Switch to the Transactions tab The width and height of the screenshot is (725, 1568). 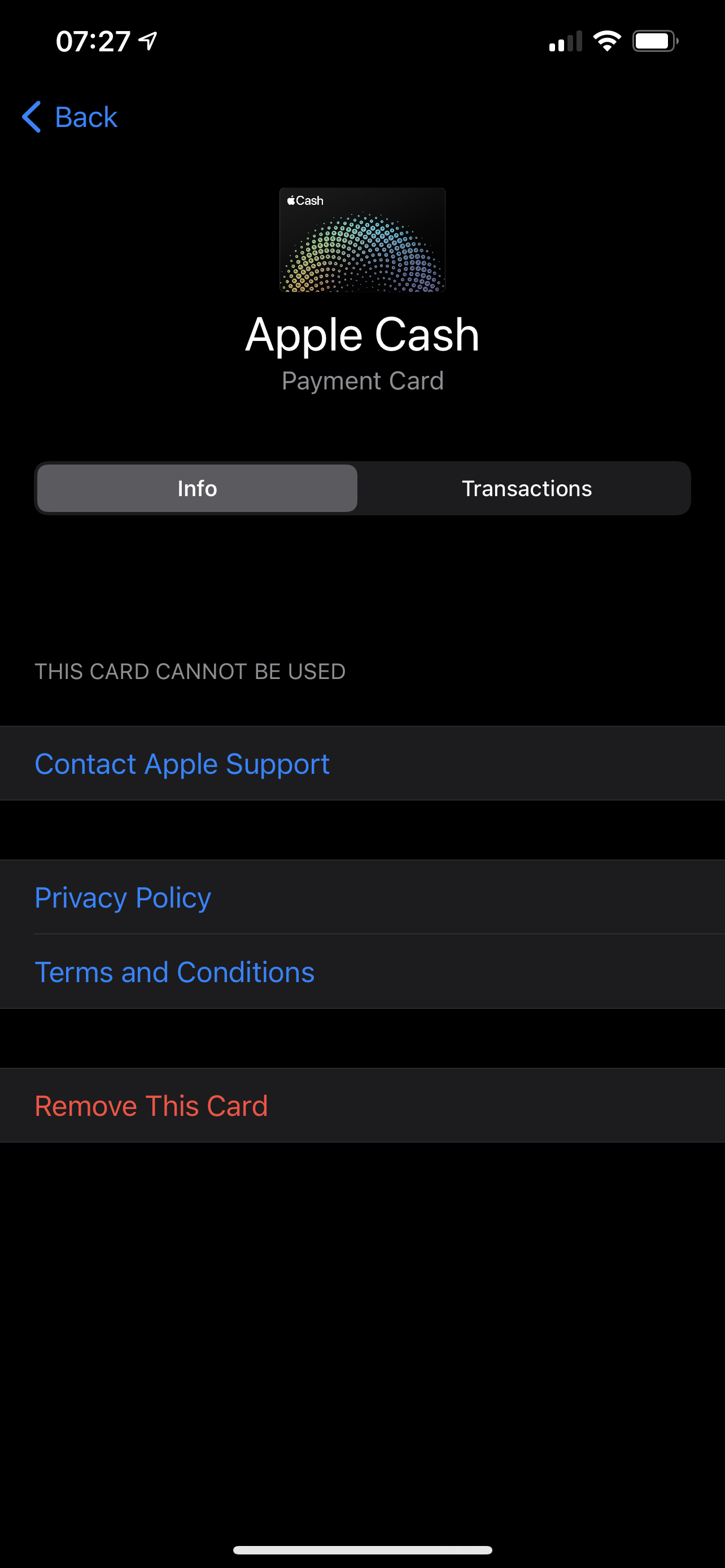pyautogui.click(x=526, y=488)
